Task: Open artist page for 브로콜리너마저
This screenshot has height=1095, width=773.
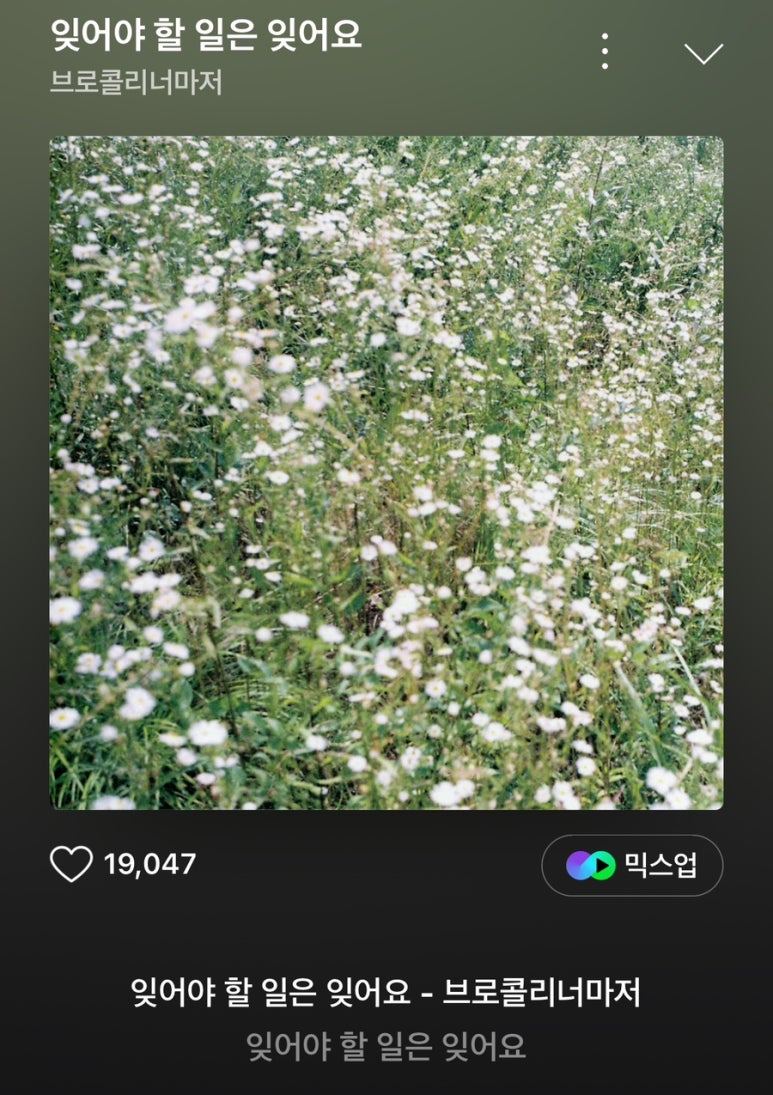Action: point(136,81)
